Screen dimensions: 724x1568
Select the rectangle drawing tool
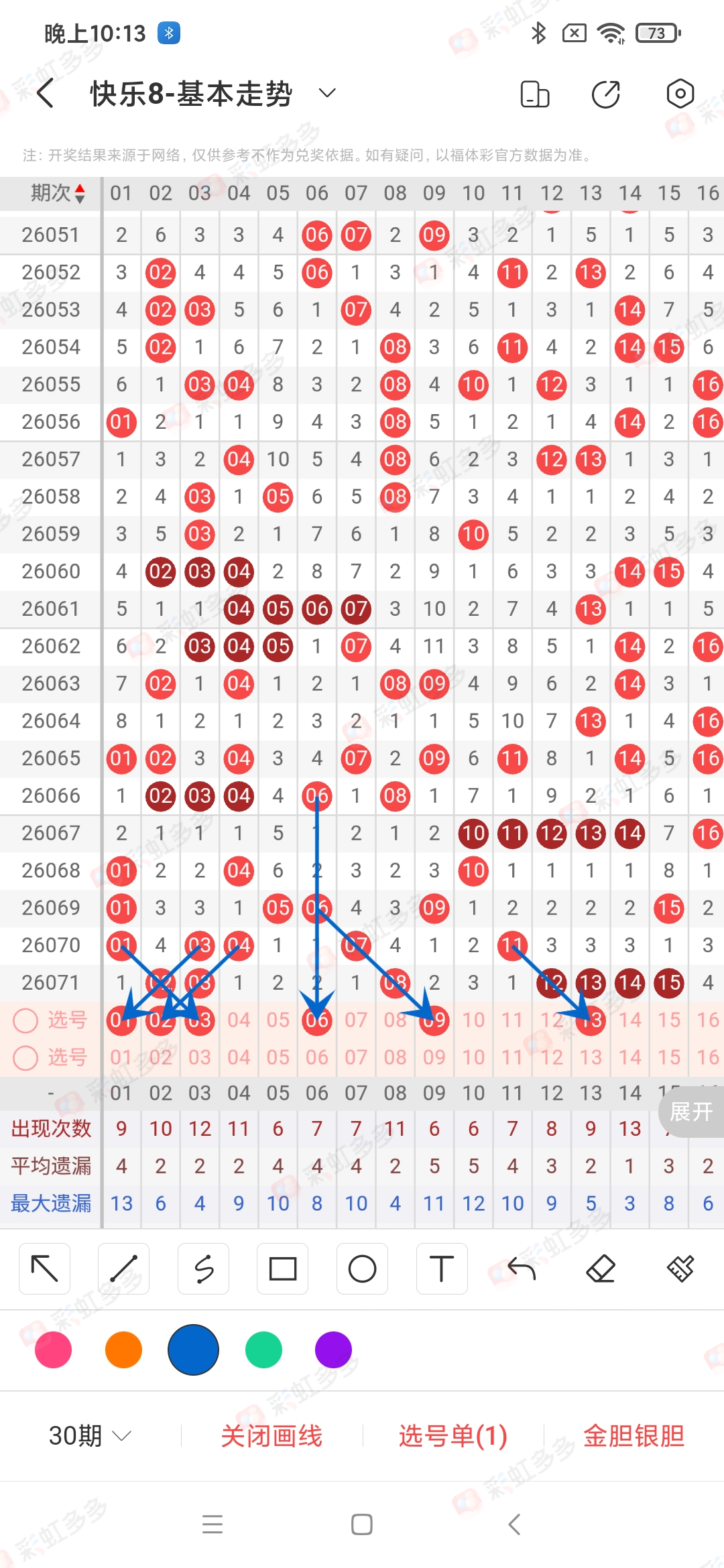[282, 1268]
